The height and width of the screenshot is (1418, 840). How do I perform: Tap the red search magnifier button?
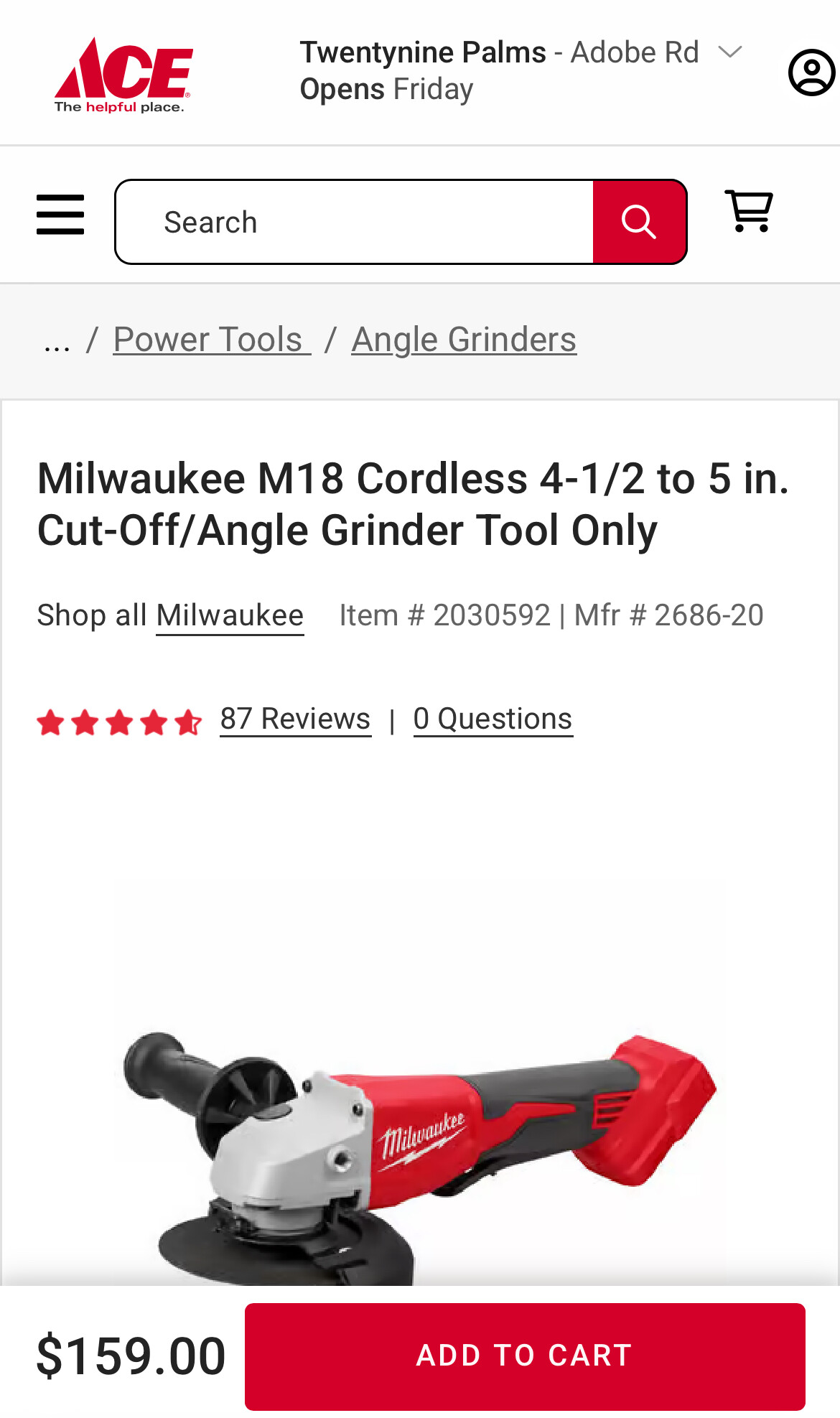coord(639,222)
